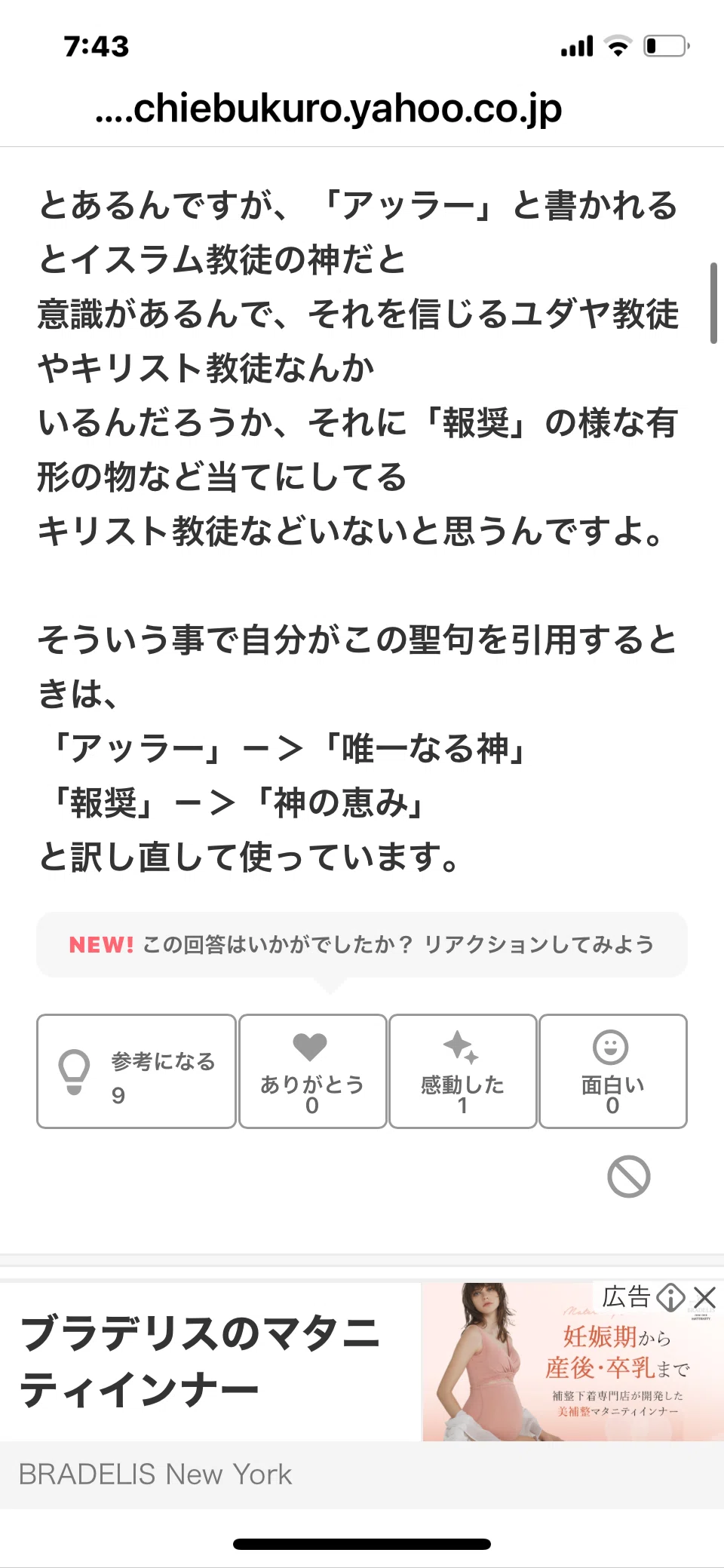
Task: Tap the 参考になる reaction button
Action: (x=137, y=1071)
